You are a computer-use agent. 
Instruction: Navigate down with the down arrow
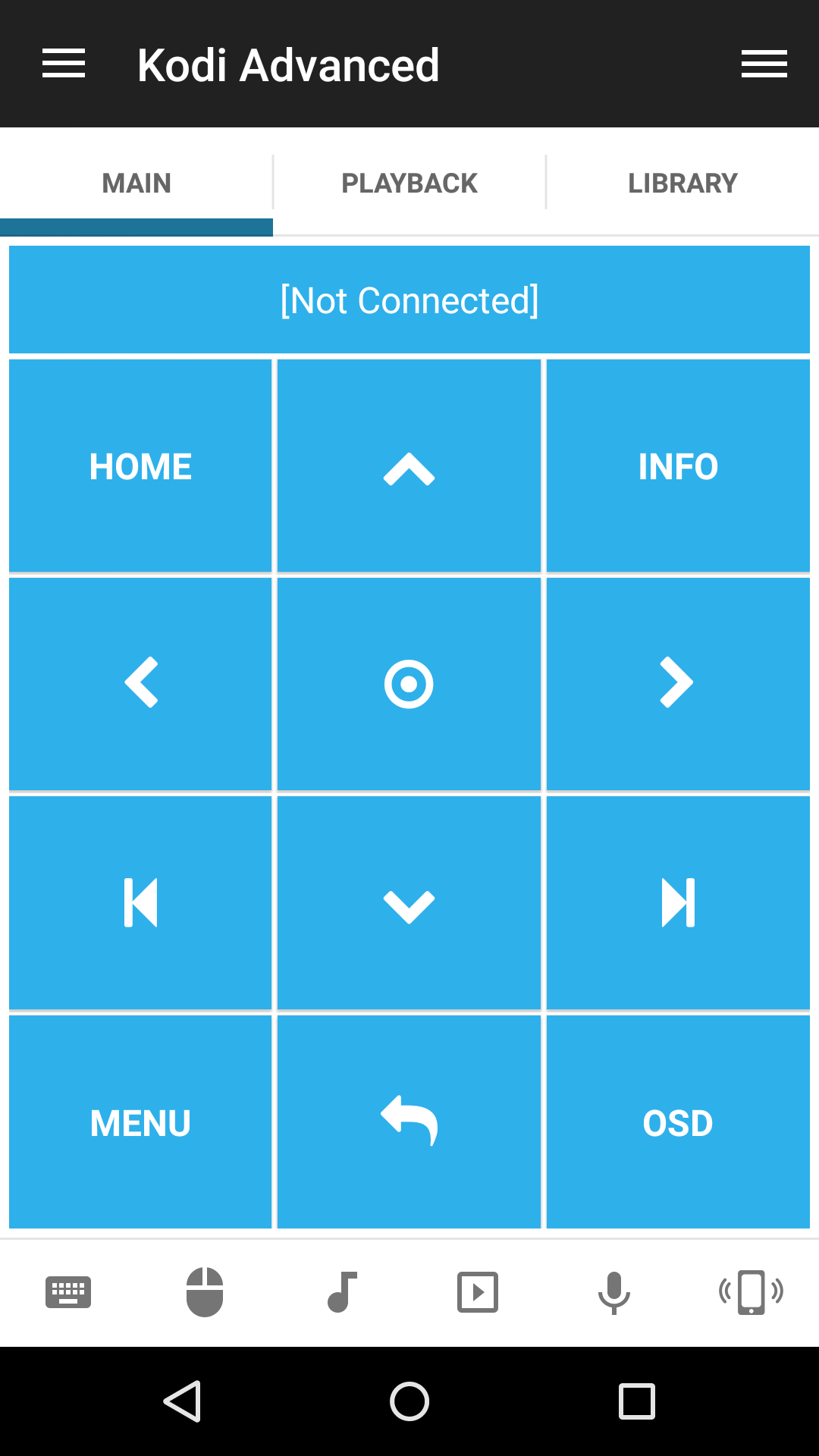pyautogui.click(x=409, y=902)
